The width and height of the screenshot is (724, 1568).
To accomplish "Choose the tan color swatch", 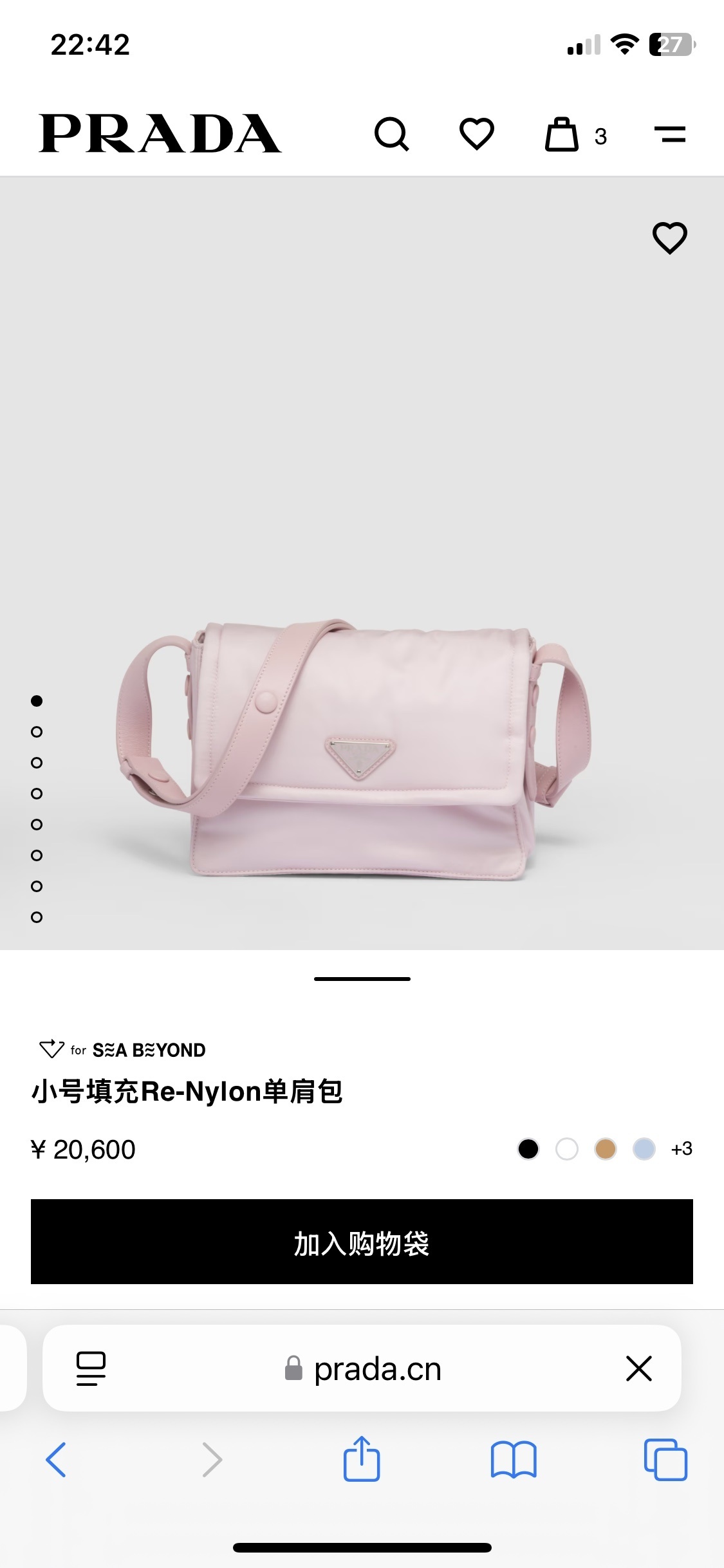I will (x=606, y=1149).
